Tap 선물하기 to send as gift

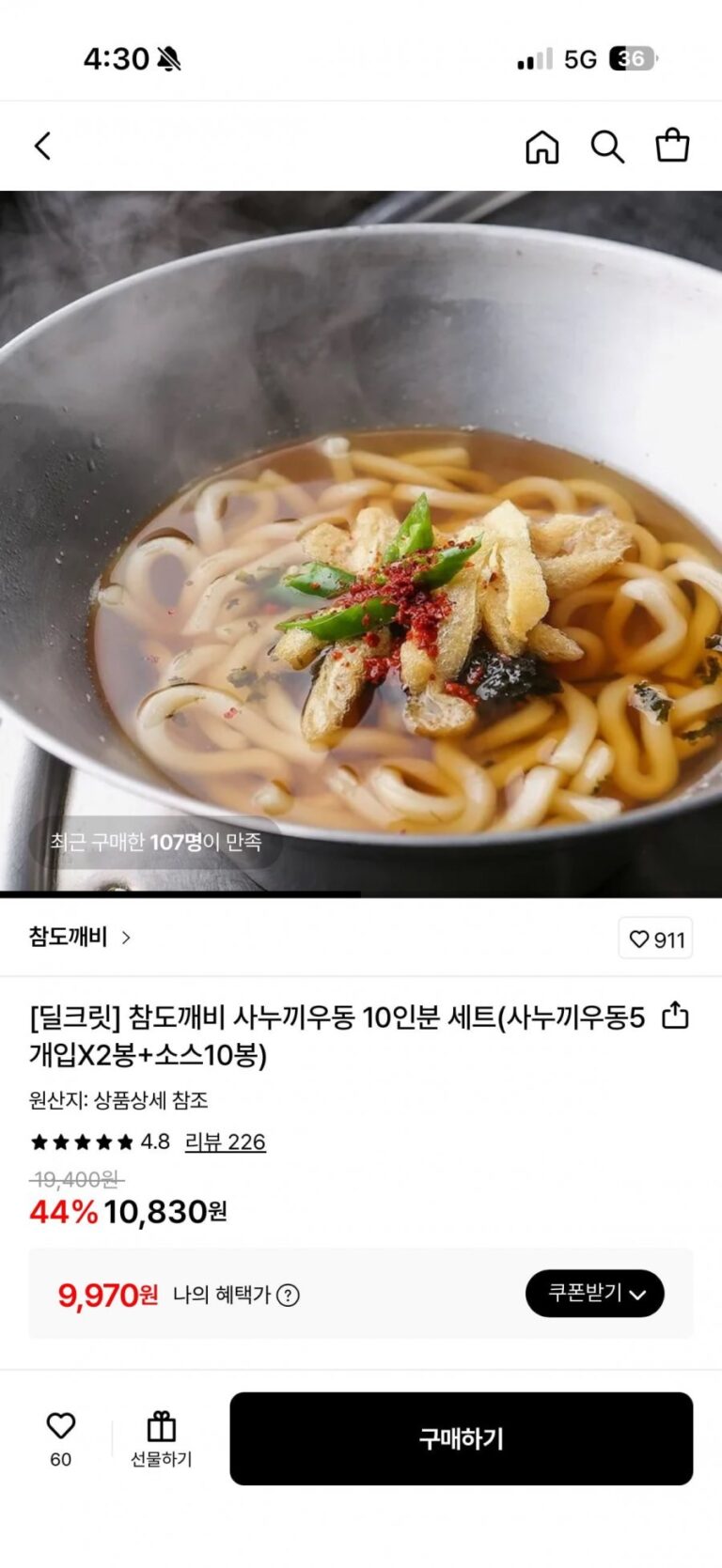pyautogui.click(x=161, y=1437)
